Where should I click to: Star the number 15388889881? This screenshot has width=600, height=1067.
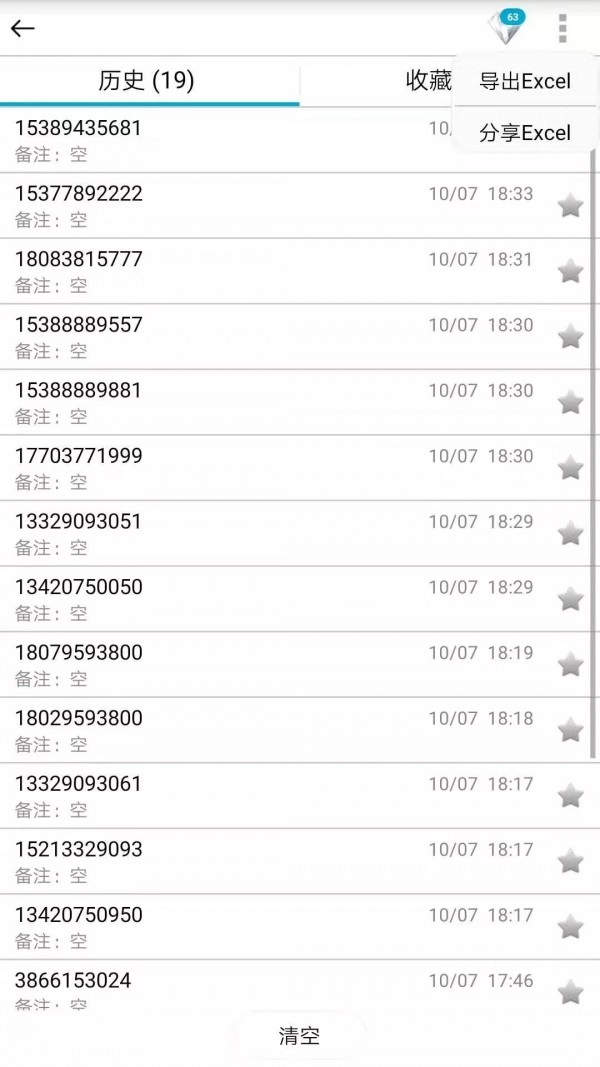(570, 402)
